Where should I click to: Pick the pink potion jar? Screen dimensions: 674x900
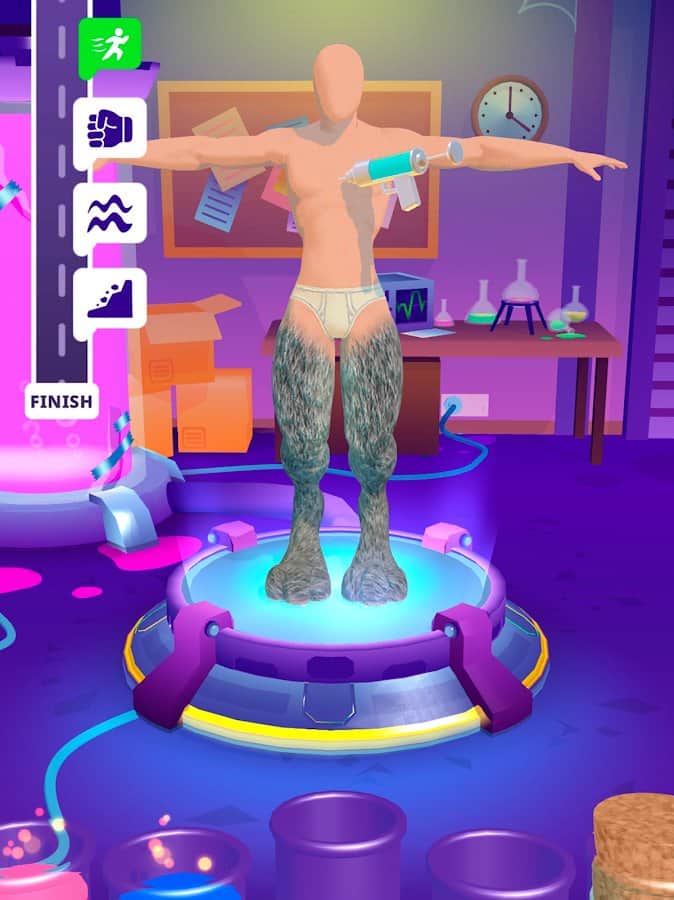pos(40,865)
